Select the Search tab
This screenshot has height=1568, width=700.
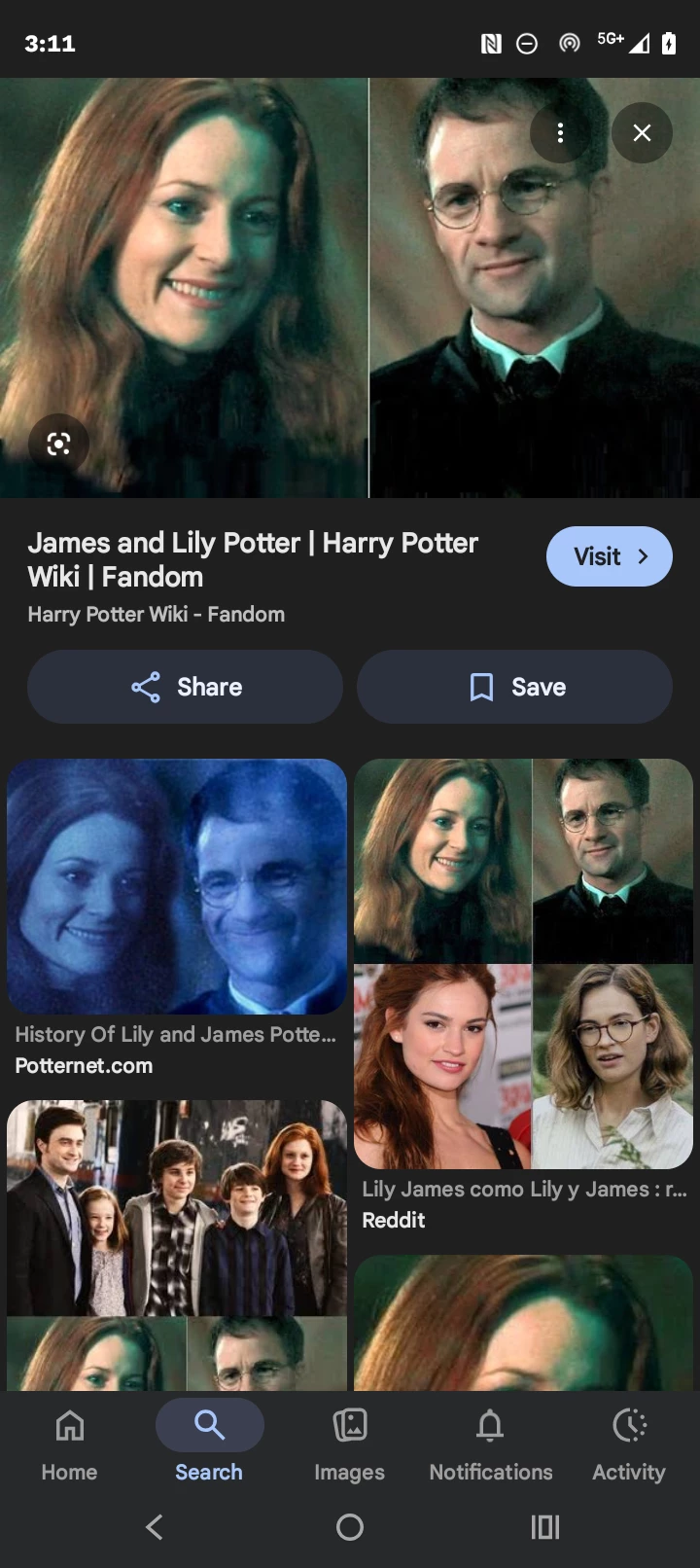click(209, 1442)
